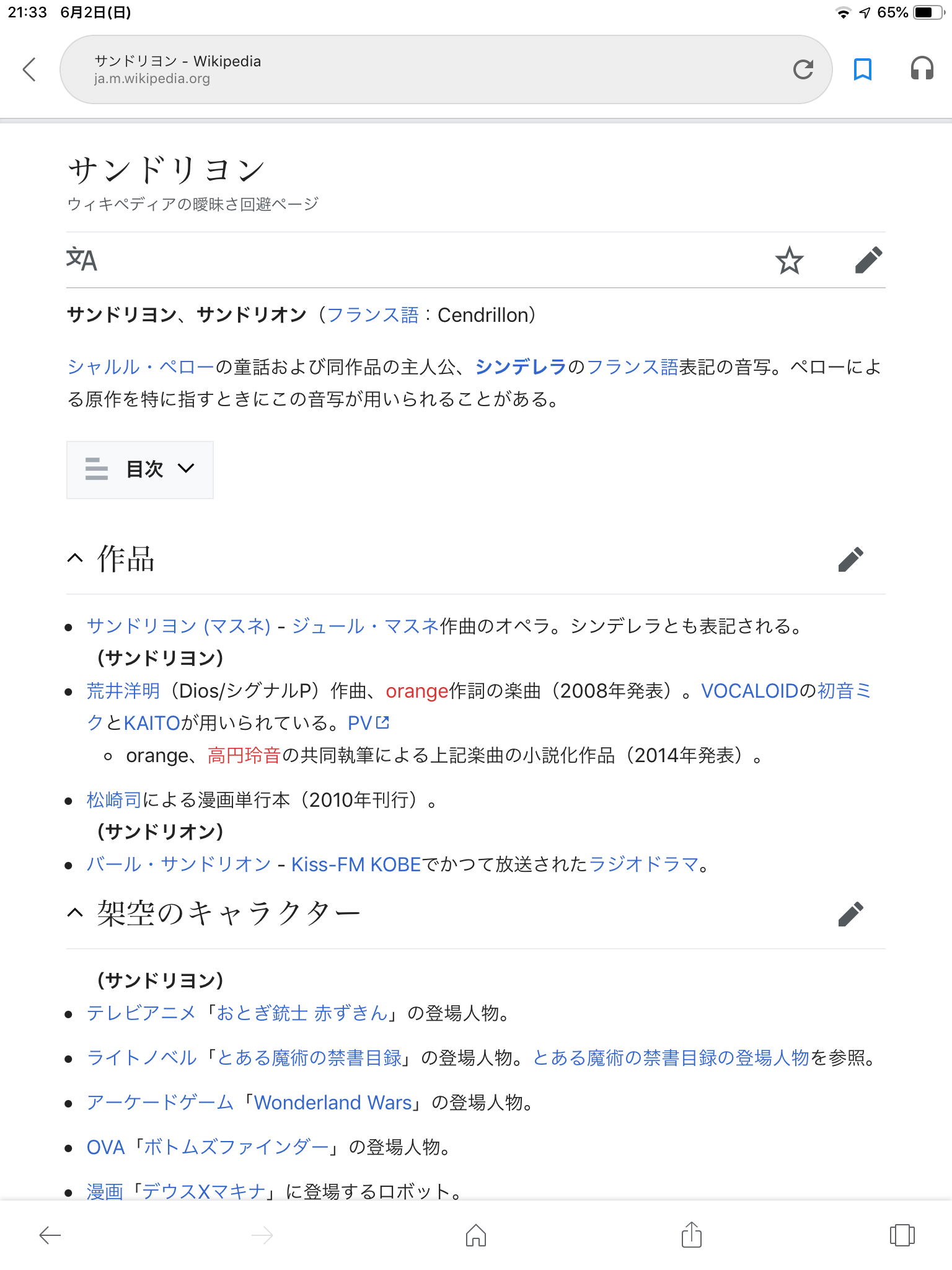
Task: Go back using the top-left chevron
Action: pos(29,69)
